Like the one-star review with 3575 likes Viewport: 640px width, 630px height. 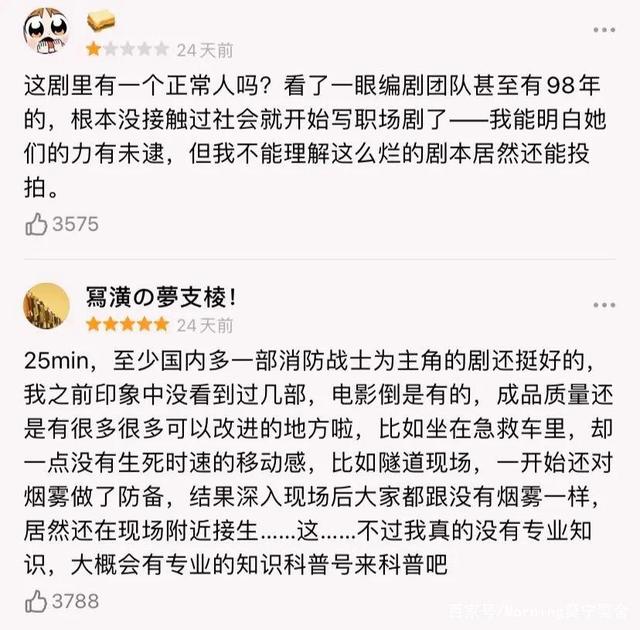point(36,224)
